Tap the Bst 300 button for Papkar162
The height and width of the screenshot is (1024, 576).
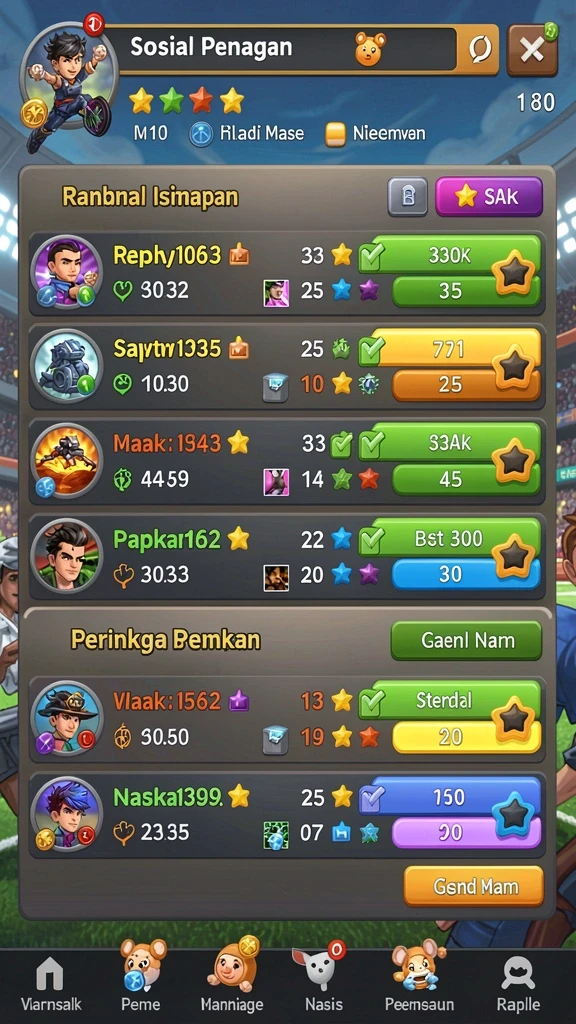(451, 538)
